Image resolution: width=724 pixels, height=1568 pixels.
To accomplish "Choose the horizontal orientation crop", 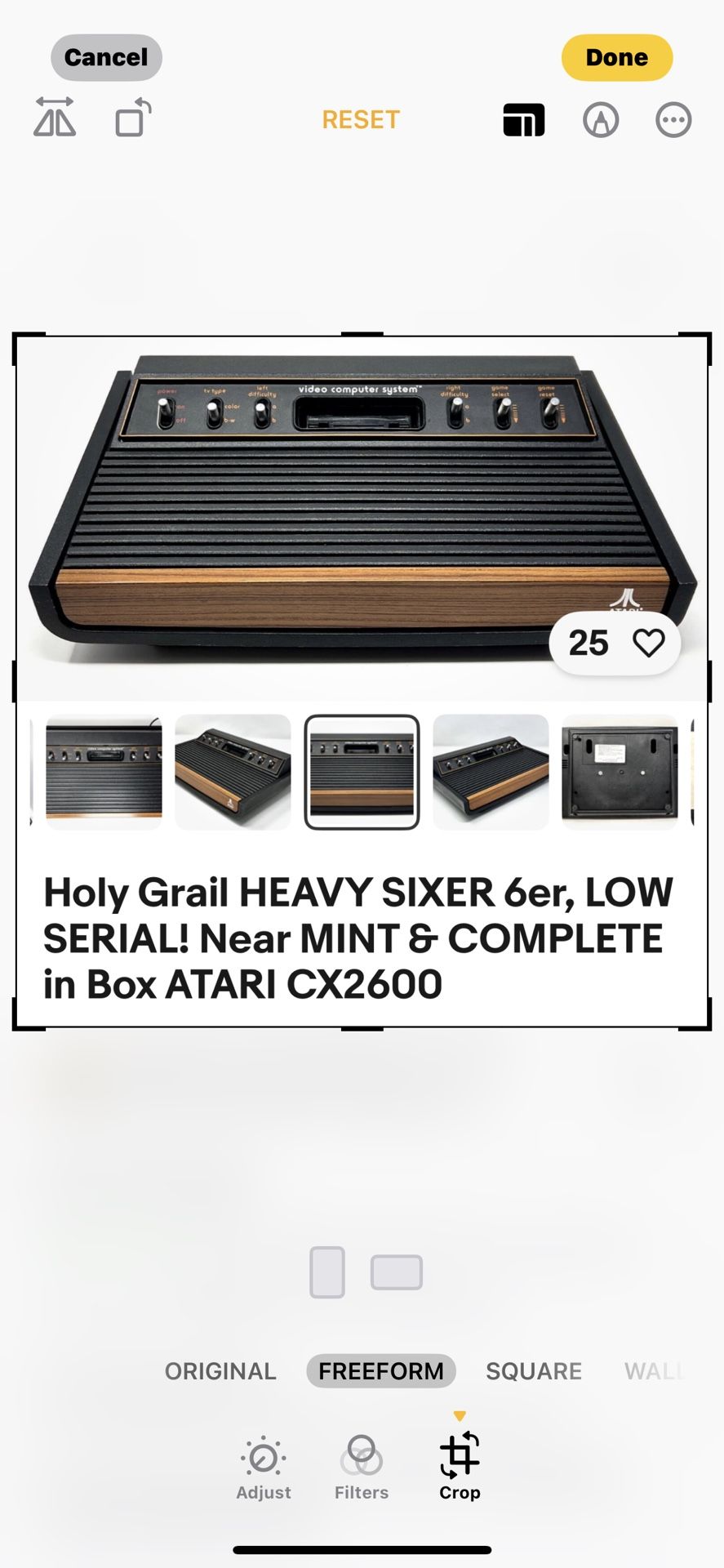I will [x=397, y=1272].
